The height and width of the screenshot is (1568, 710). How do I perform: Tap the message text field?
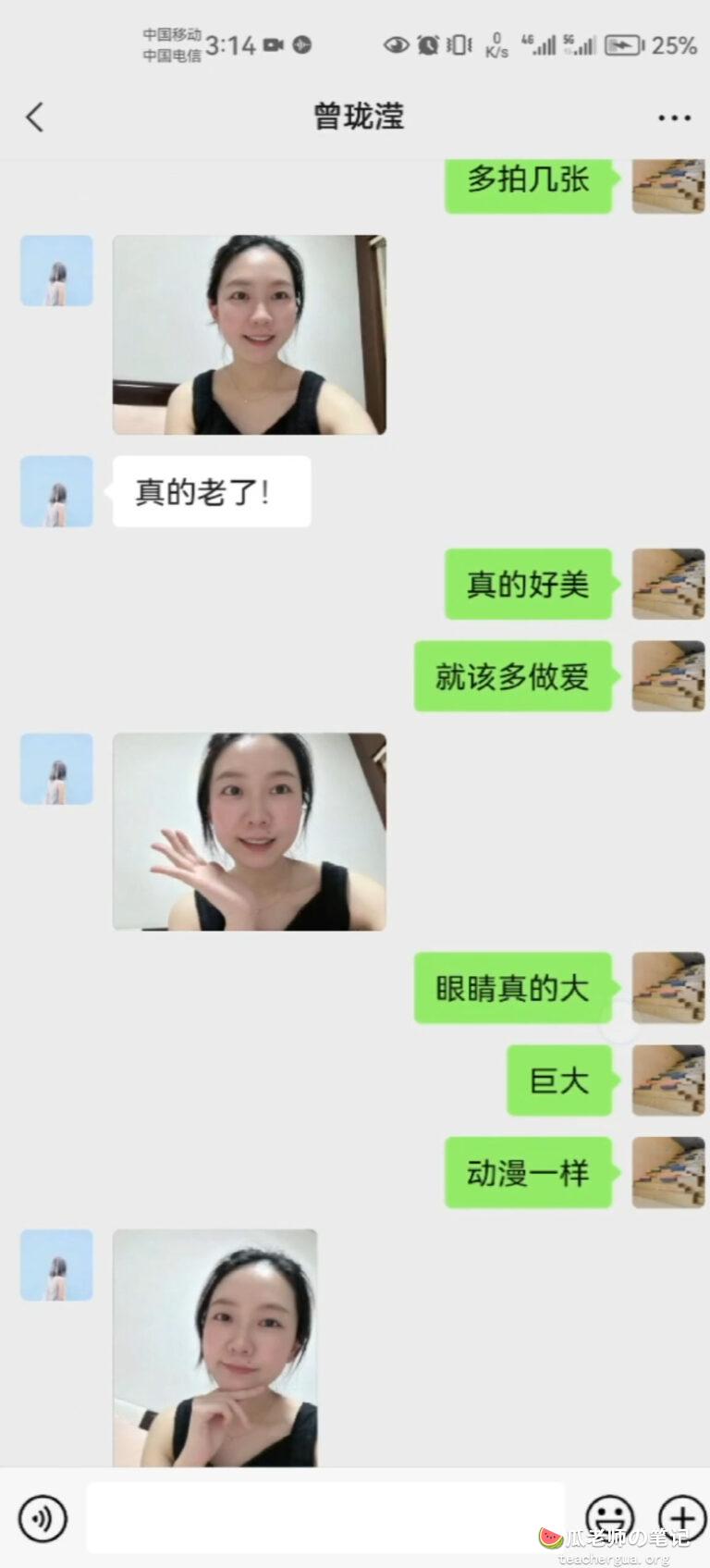[x=325, y=1518]
